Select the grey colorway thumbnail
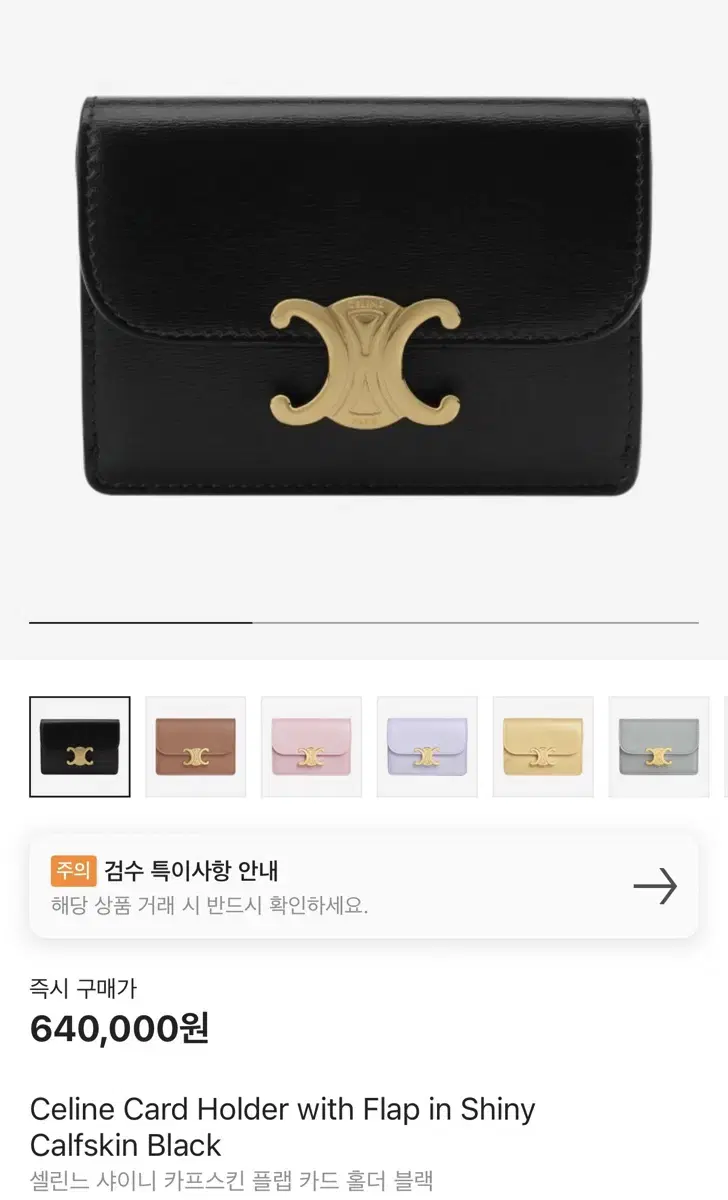Screen dimensions: 728x1200 click(x=659, y=746)
